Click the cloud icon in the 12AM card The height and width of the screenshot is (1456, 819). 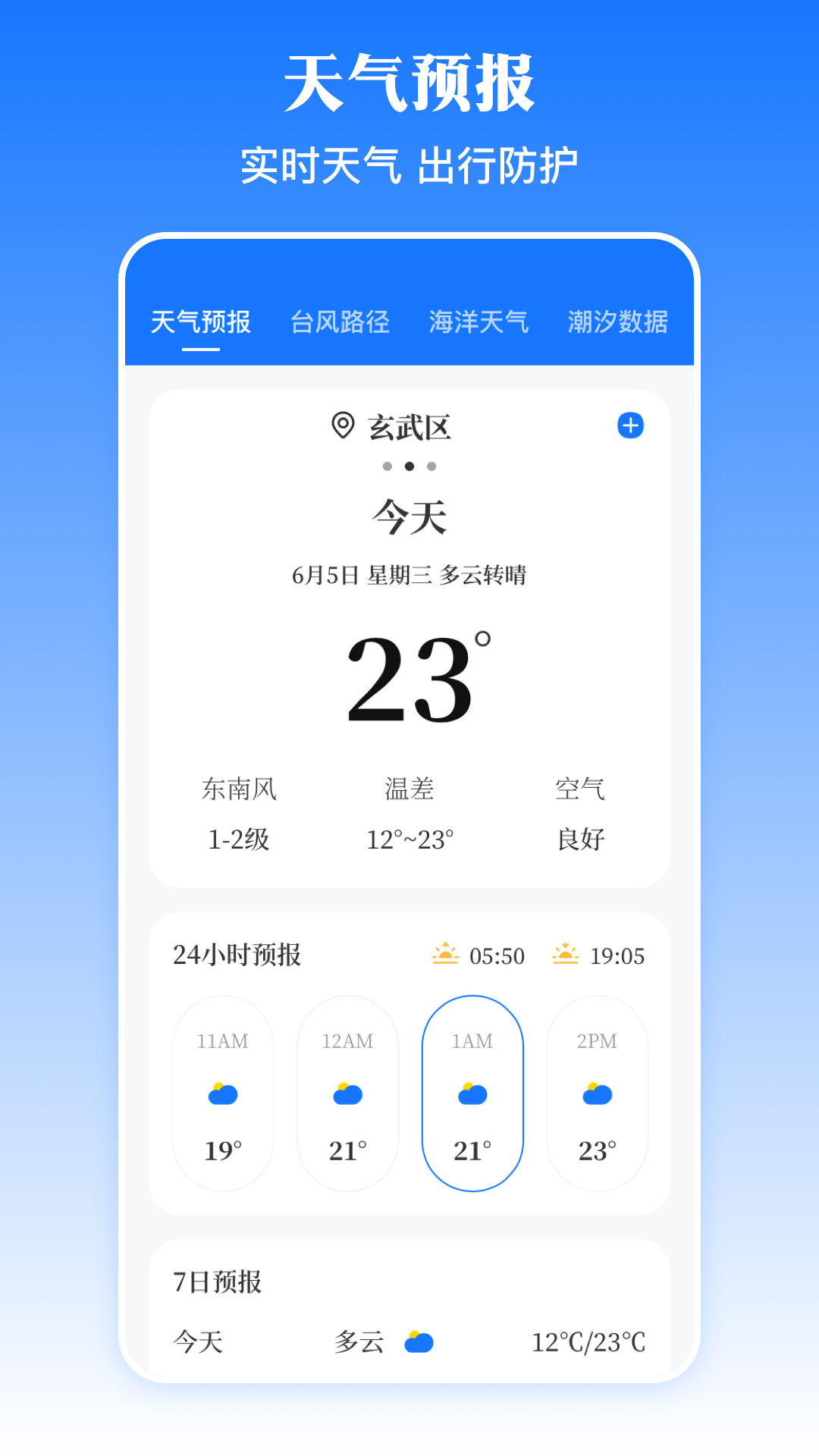[347, 1093]
